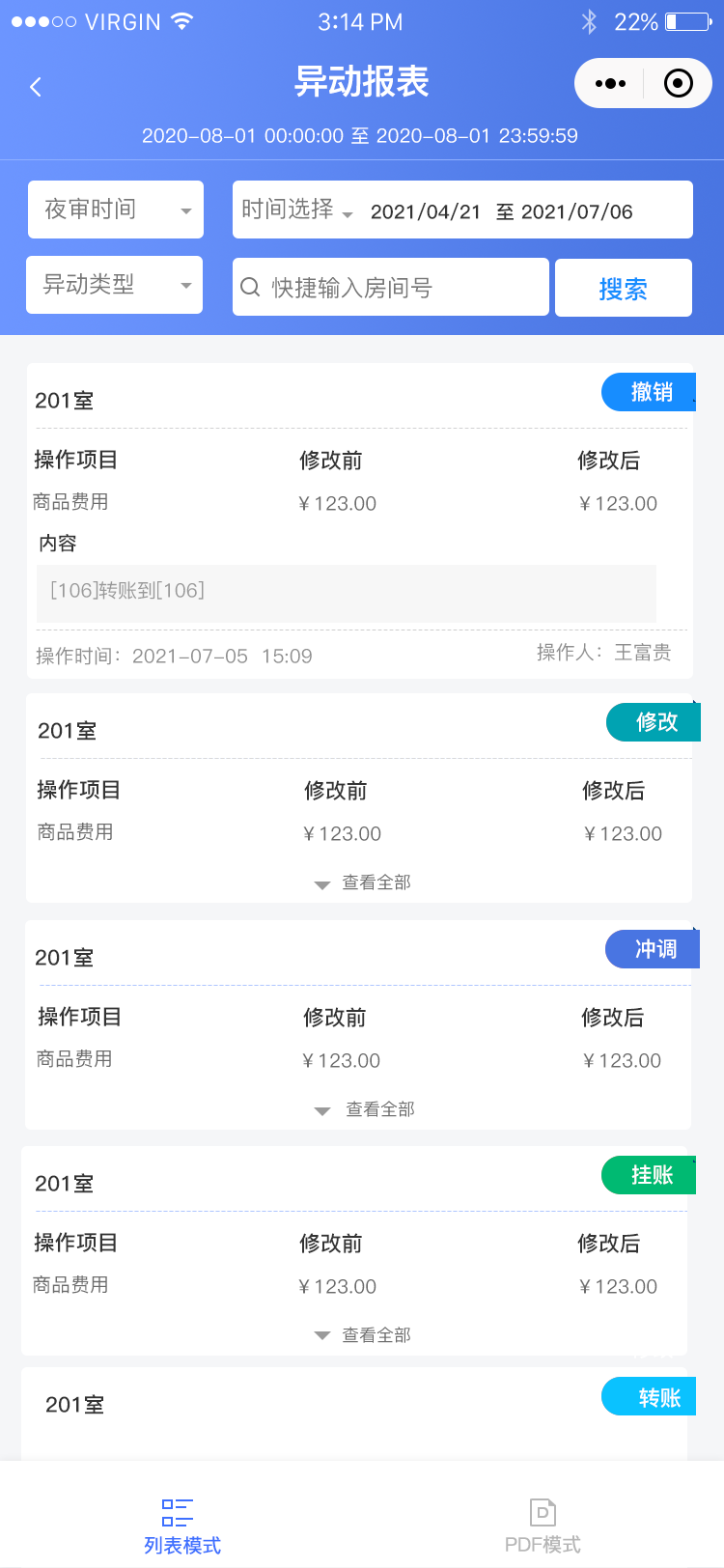Focus the 快捷输入房间号 search field
The image size is (724, 1568).
(x=391, y=287)
